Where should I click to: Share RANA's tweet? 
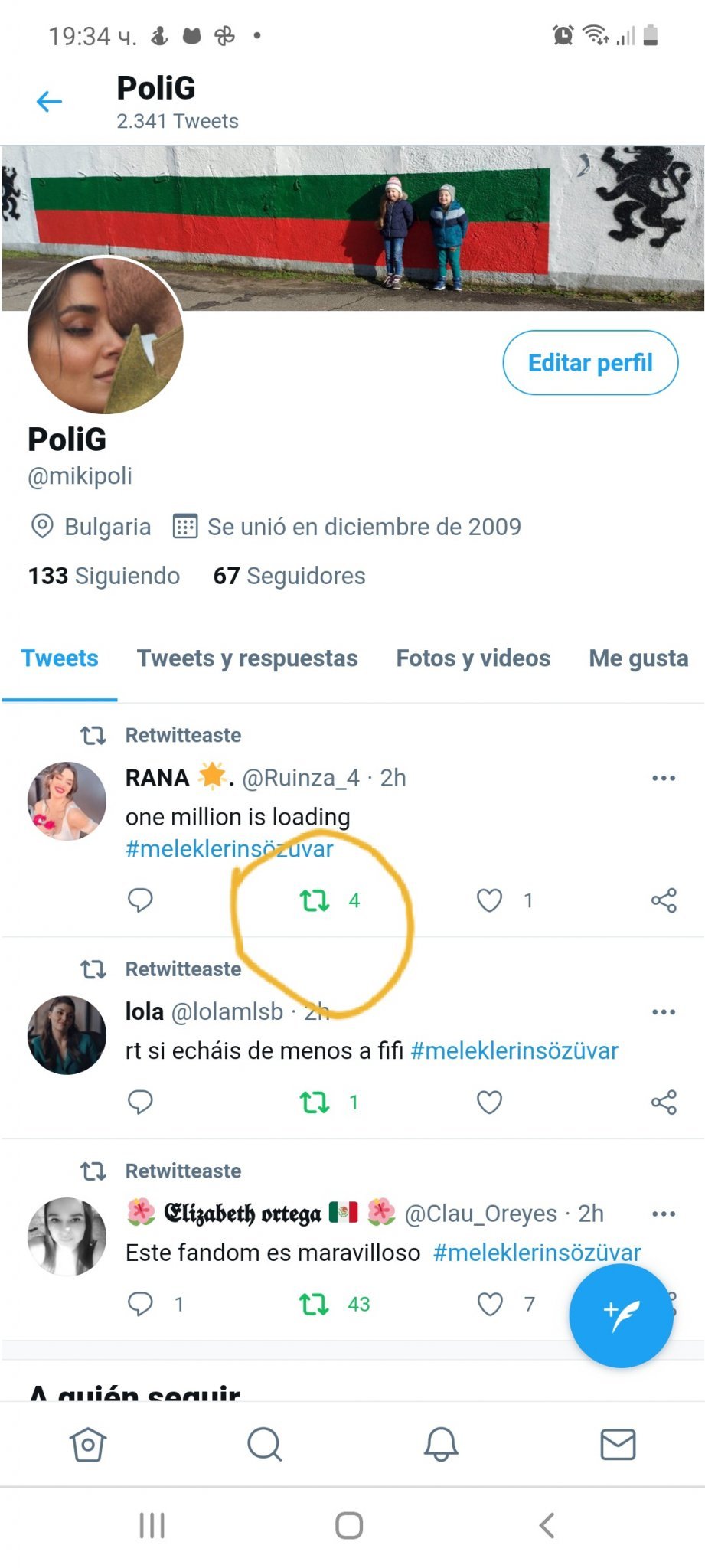664,900
